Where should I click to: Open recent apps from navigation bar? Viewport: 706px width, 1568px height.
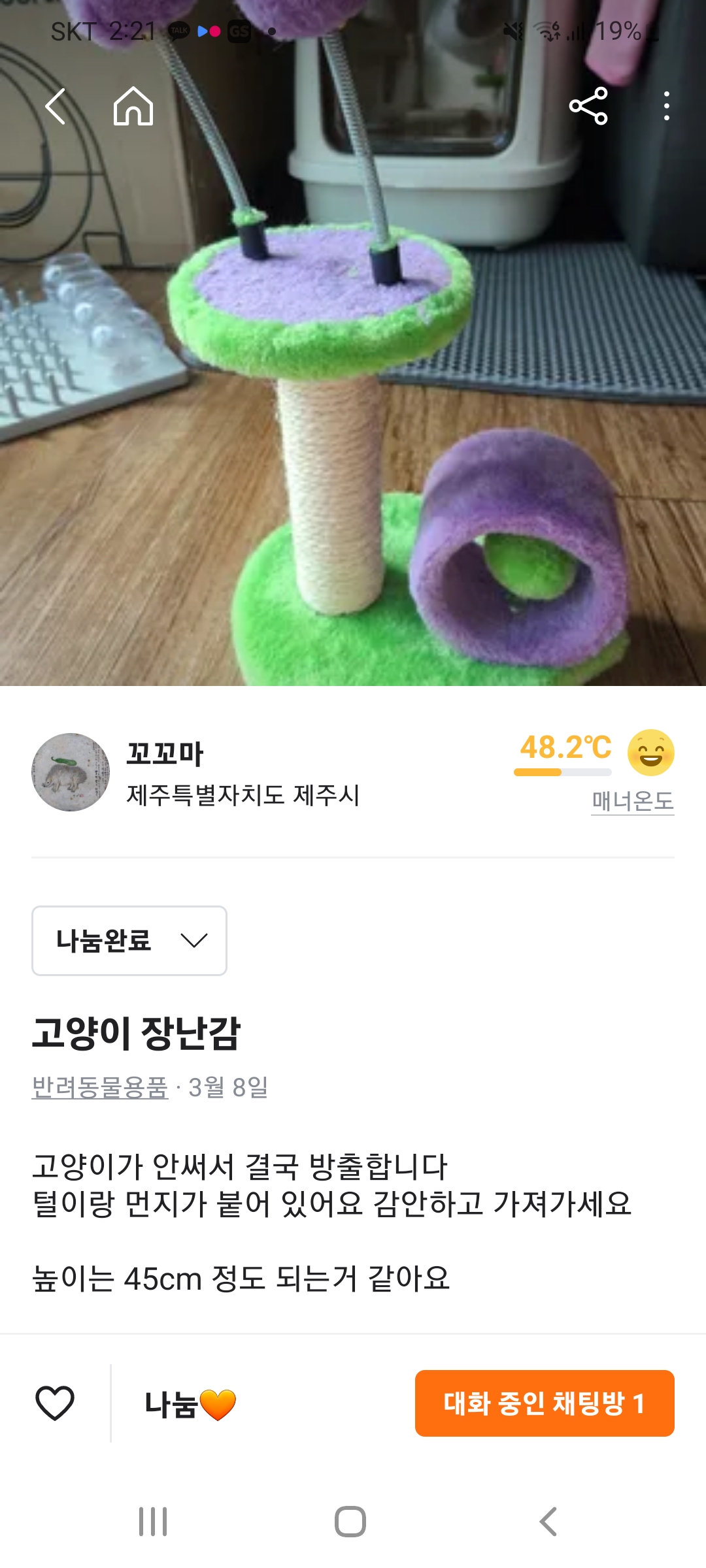153,1522
